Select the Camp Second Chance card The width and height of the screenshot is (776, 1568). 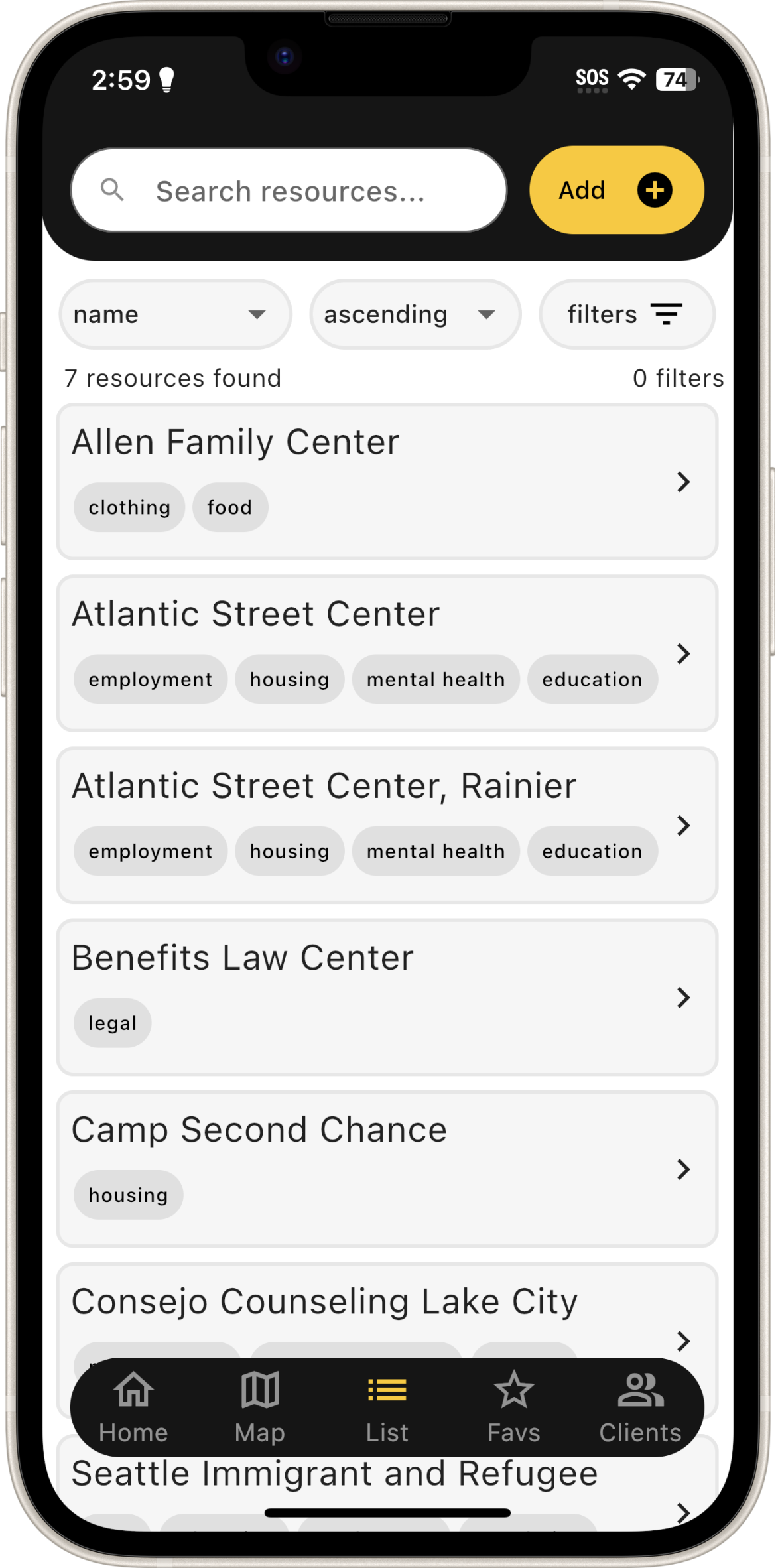pos(387,1168)
